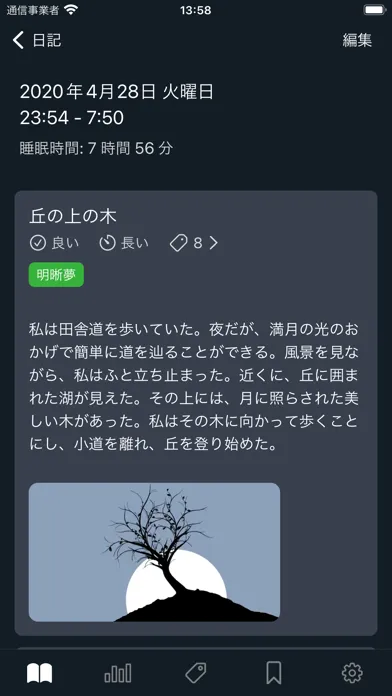
Task: Go back to the 日記 list
Action: pyautogui.click(x=37, y=40)
